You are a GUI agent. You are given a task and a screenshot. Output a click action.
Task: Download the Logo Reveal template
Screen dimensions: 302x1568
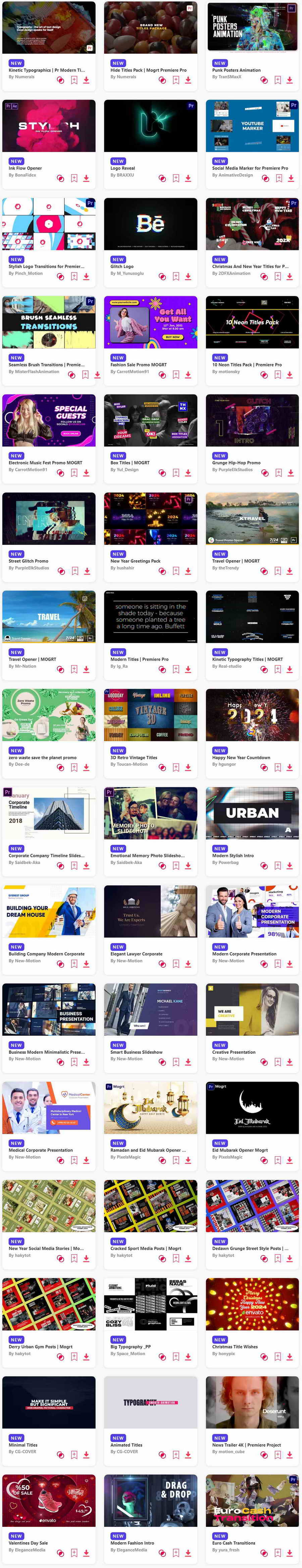coord(188,178)
